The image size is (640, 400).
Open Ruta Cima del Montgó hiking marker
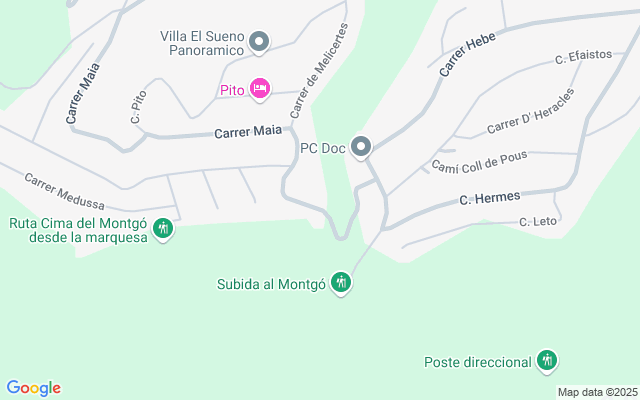(164, 230)
